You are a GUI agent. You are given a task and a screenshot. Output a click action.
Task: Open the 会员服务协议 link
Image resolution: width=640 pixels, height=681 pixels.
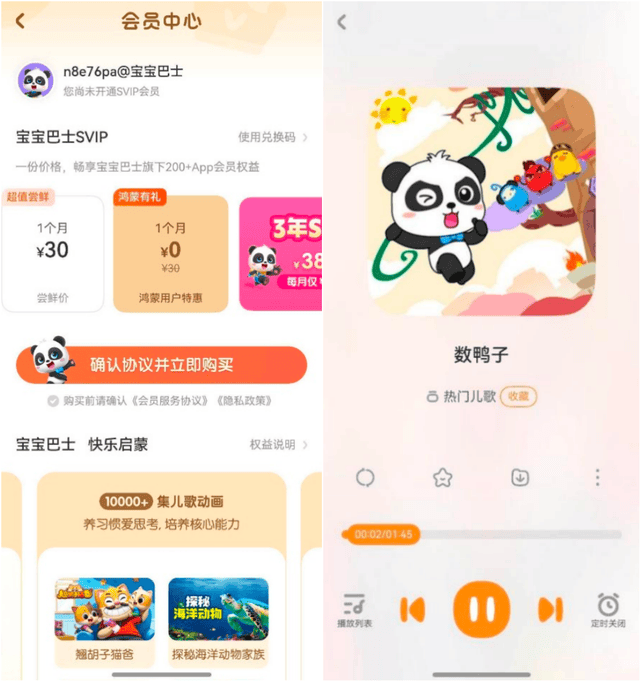pyautogui.click(x=162, y=400)
